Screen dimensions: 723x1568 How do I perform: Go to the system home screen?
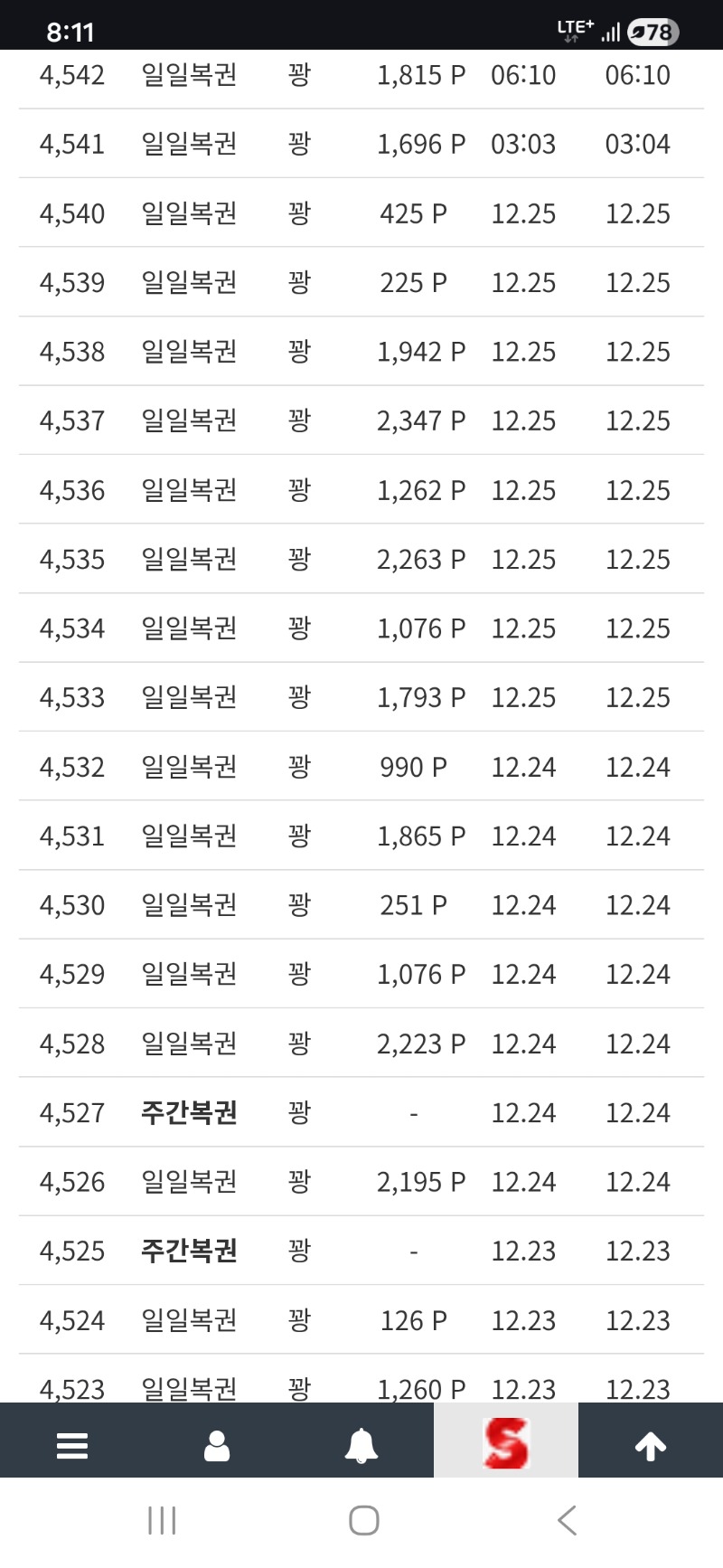[363, 1520]
